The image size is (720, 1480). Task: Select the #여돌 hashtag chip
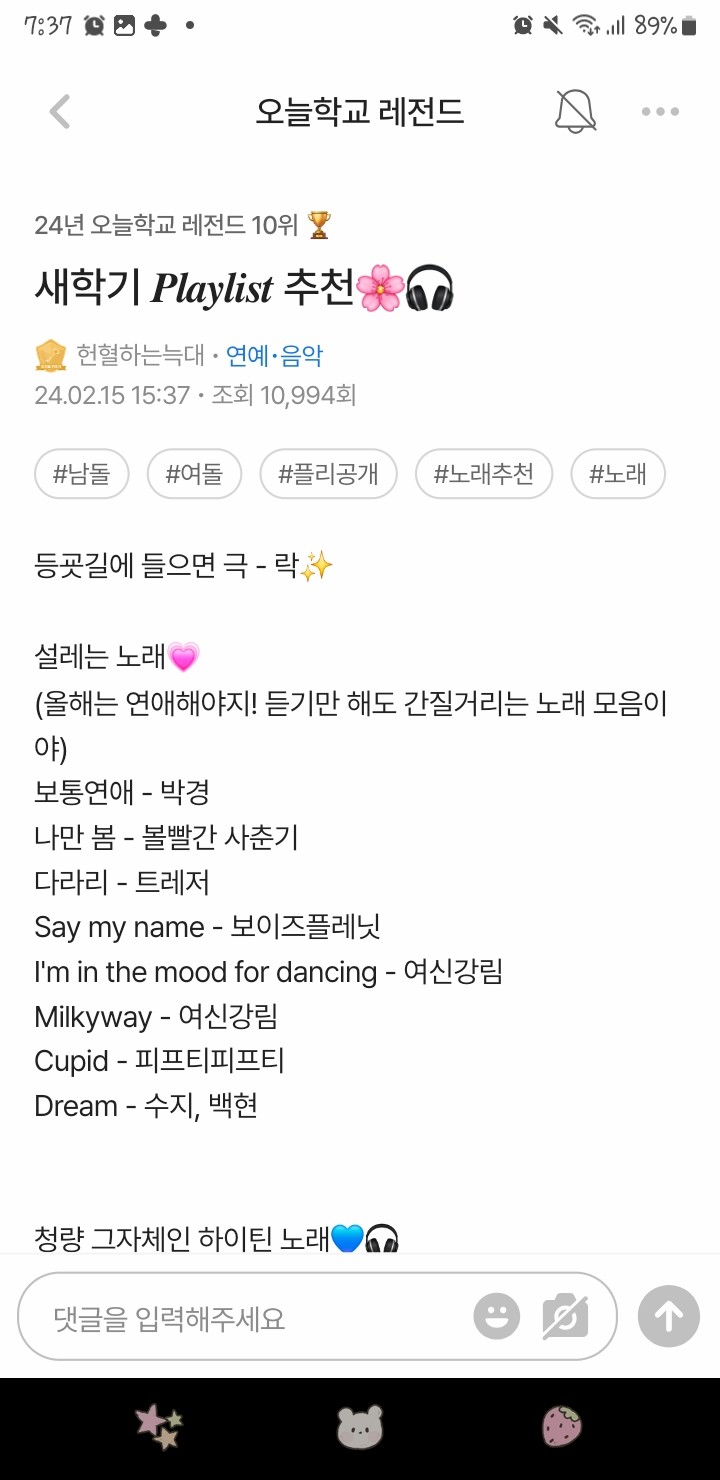tap(194, 474)
